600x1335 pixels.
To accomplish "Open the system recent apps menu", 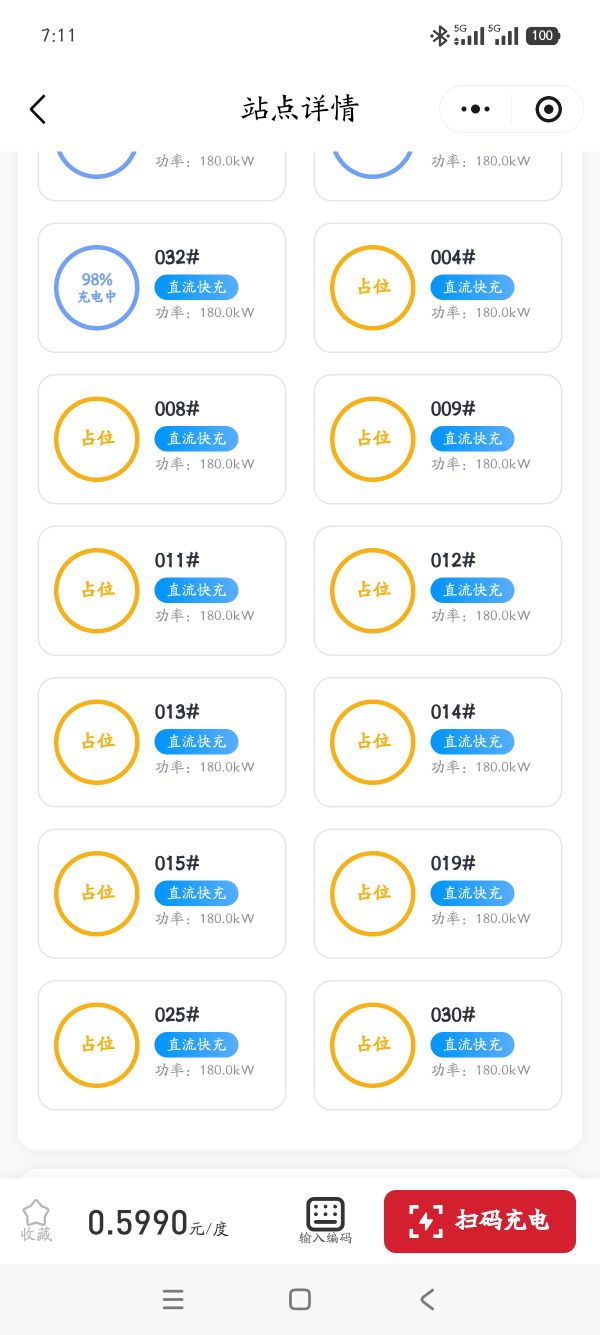I will [173, 1299].
